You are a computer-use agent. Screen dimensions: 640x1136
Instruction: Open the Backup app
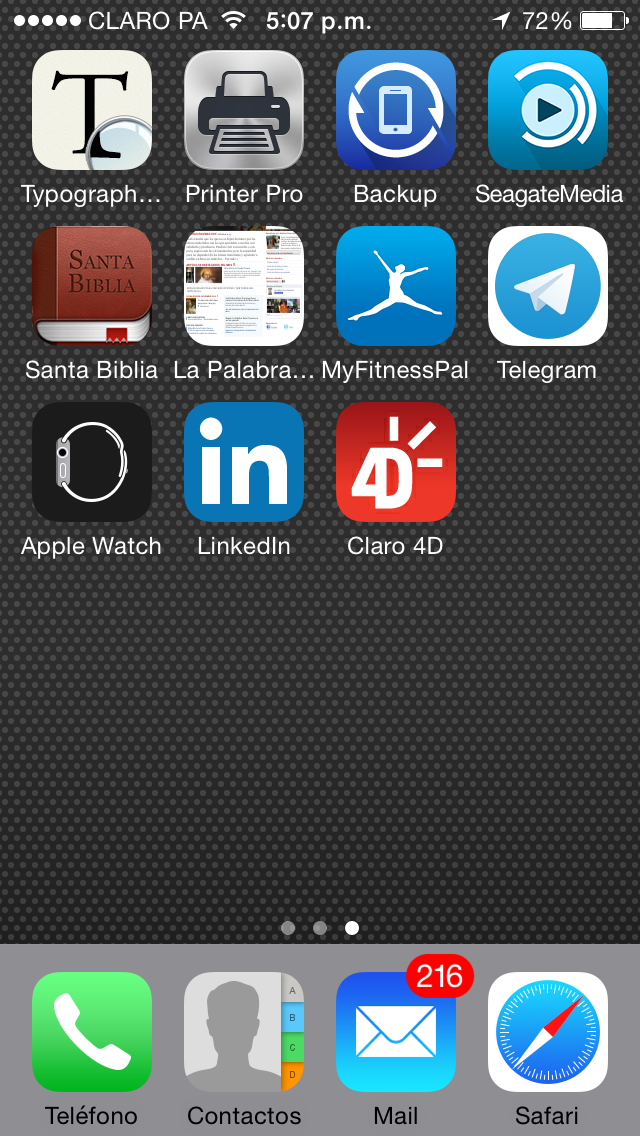tap(396, 110)
